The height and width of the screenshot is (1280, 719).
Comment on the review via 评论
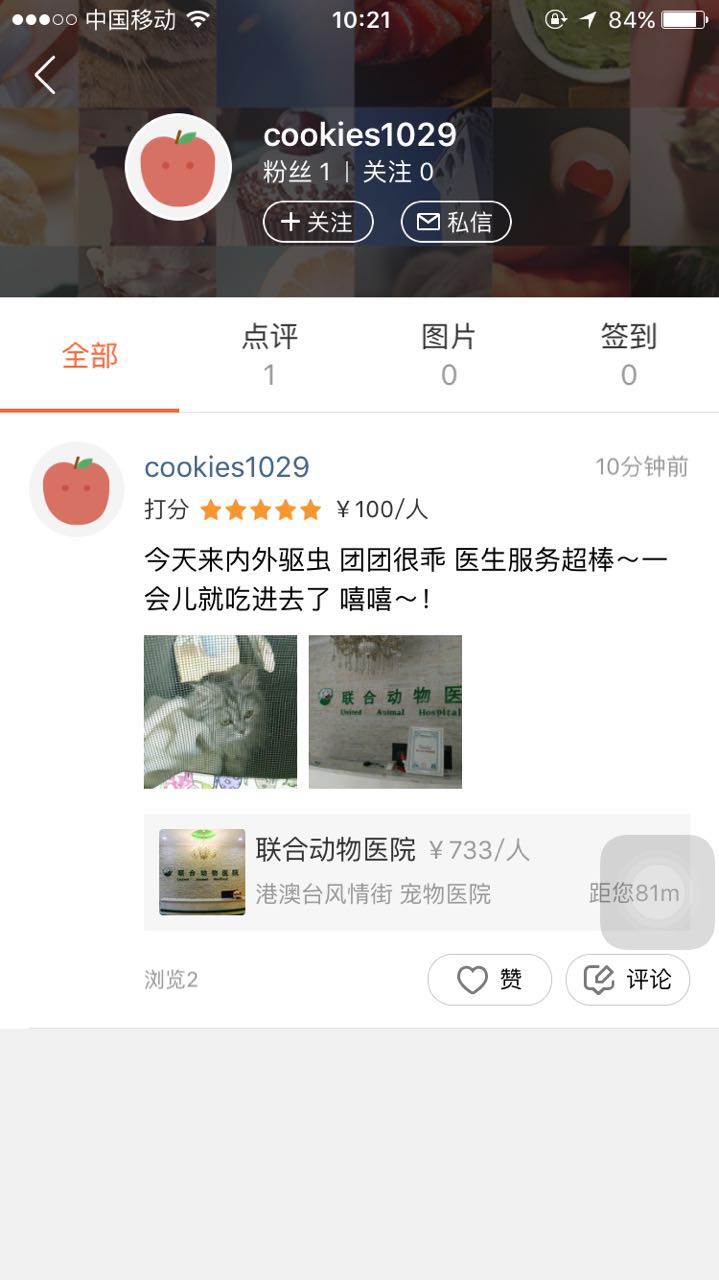[628, 979]
